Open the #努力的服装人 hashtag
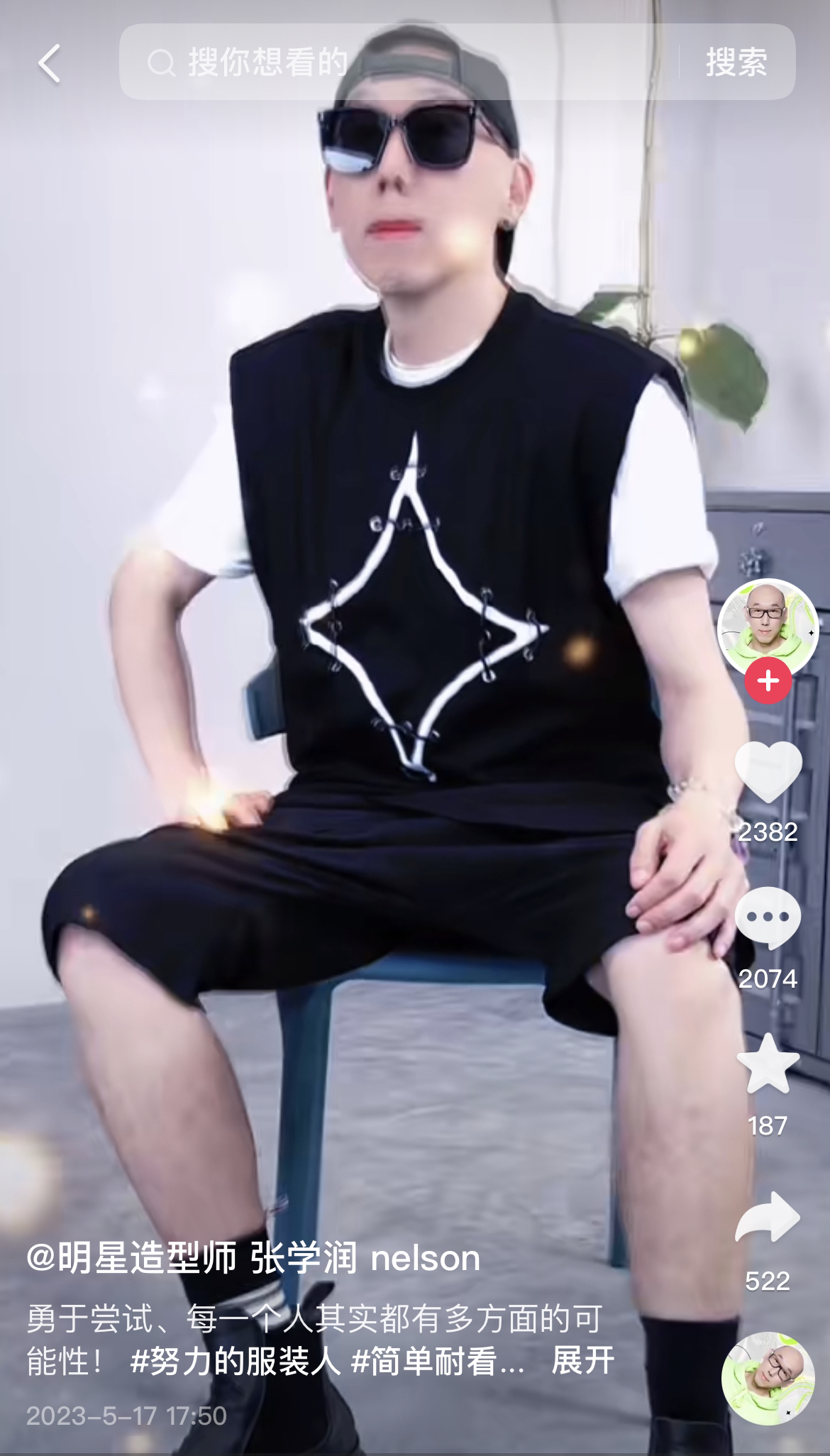Screen dimensions: 830x1456 coord(236,1362)
